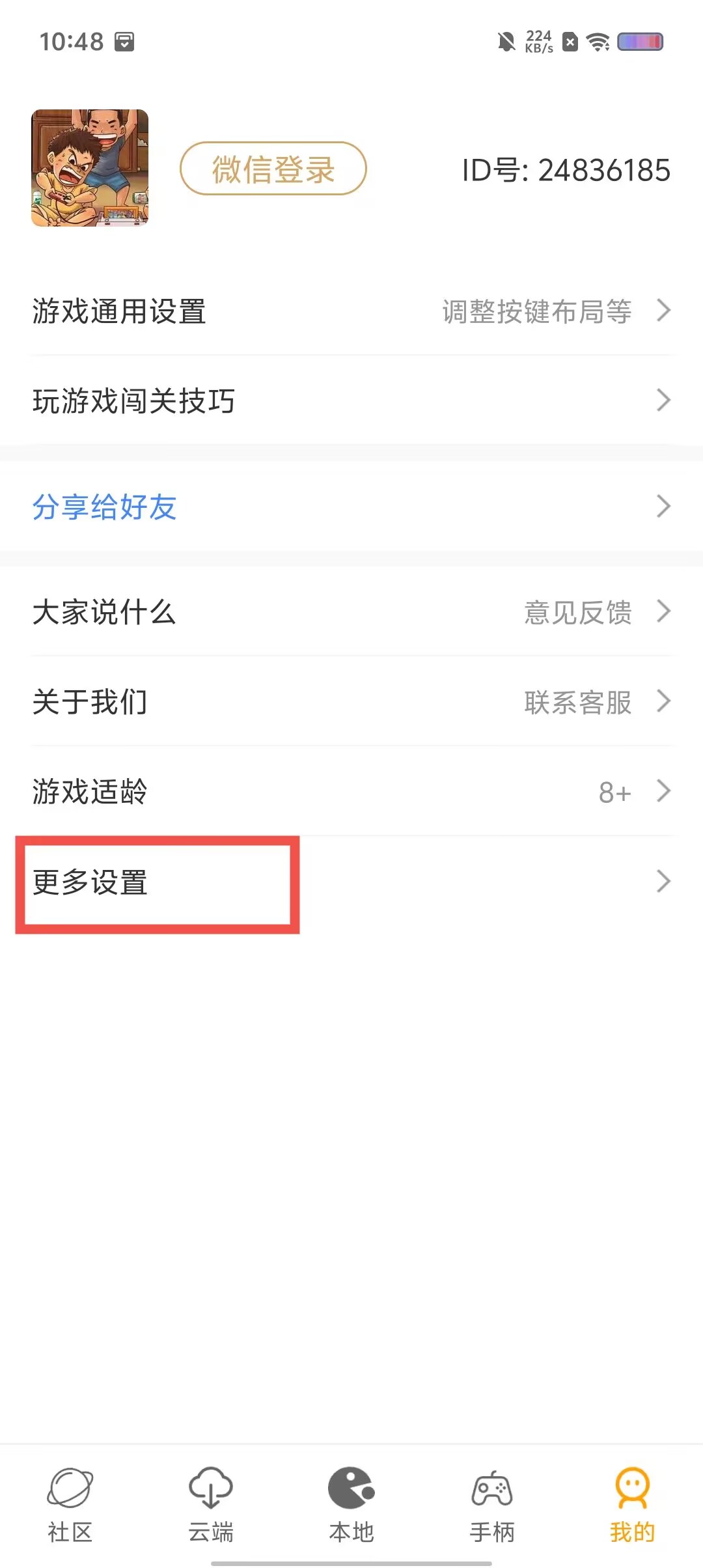Screen dimensions: 703x1568
Task: Open the 大家说什么 feedback row
Action: point(351,612)
